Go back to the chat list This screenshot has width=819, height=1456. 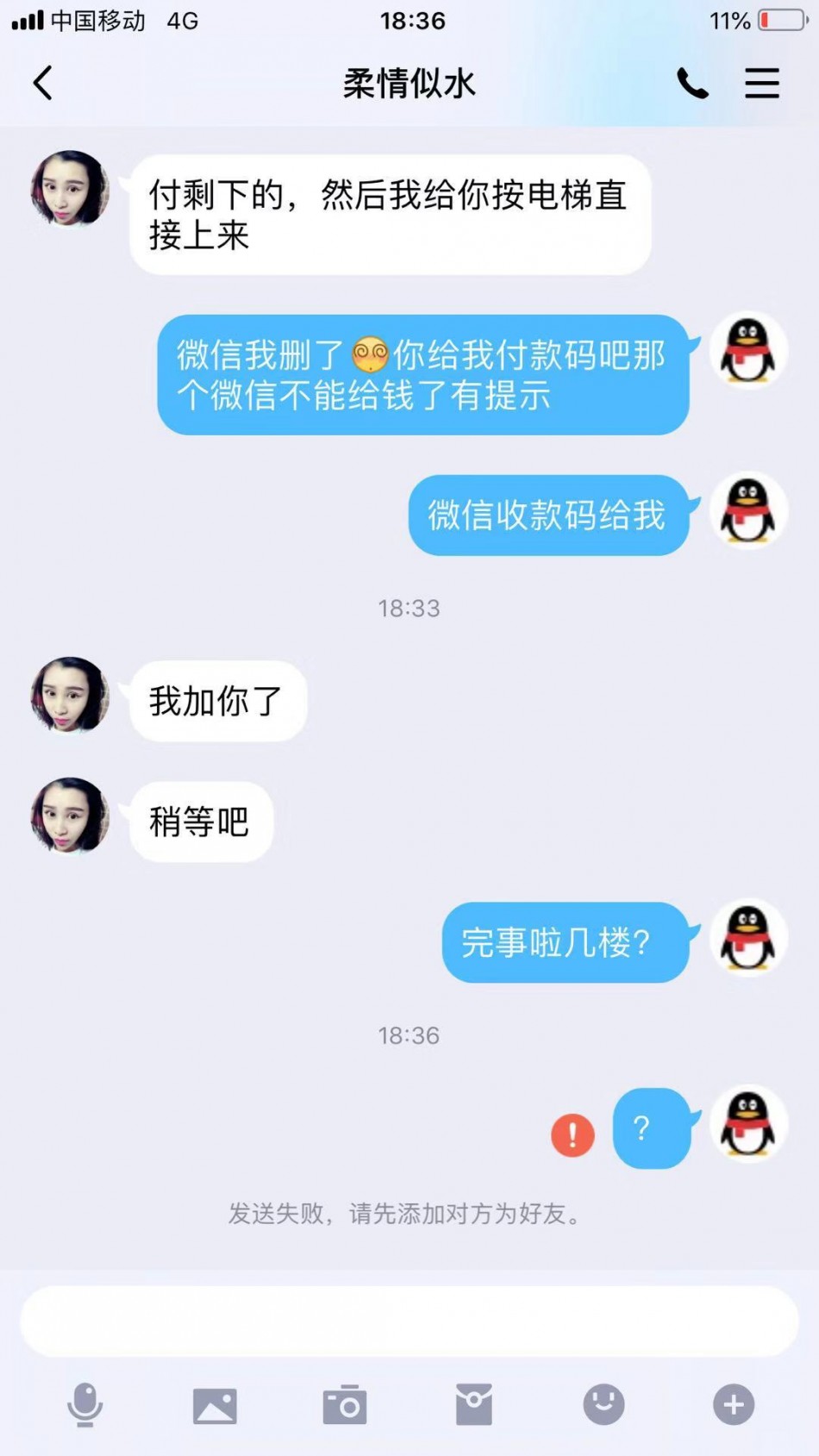point(43,84)
